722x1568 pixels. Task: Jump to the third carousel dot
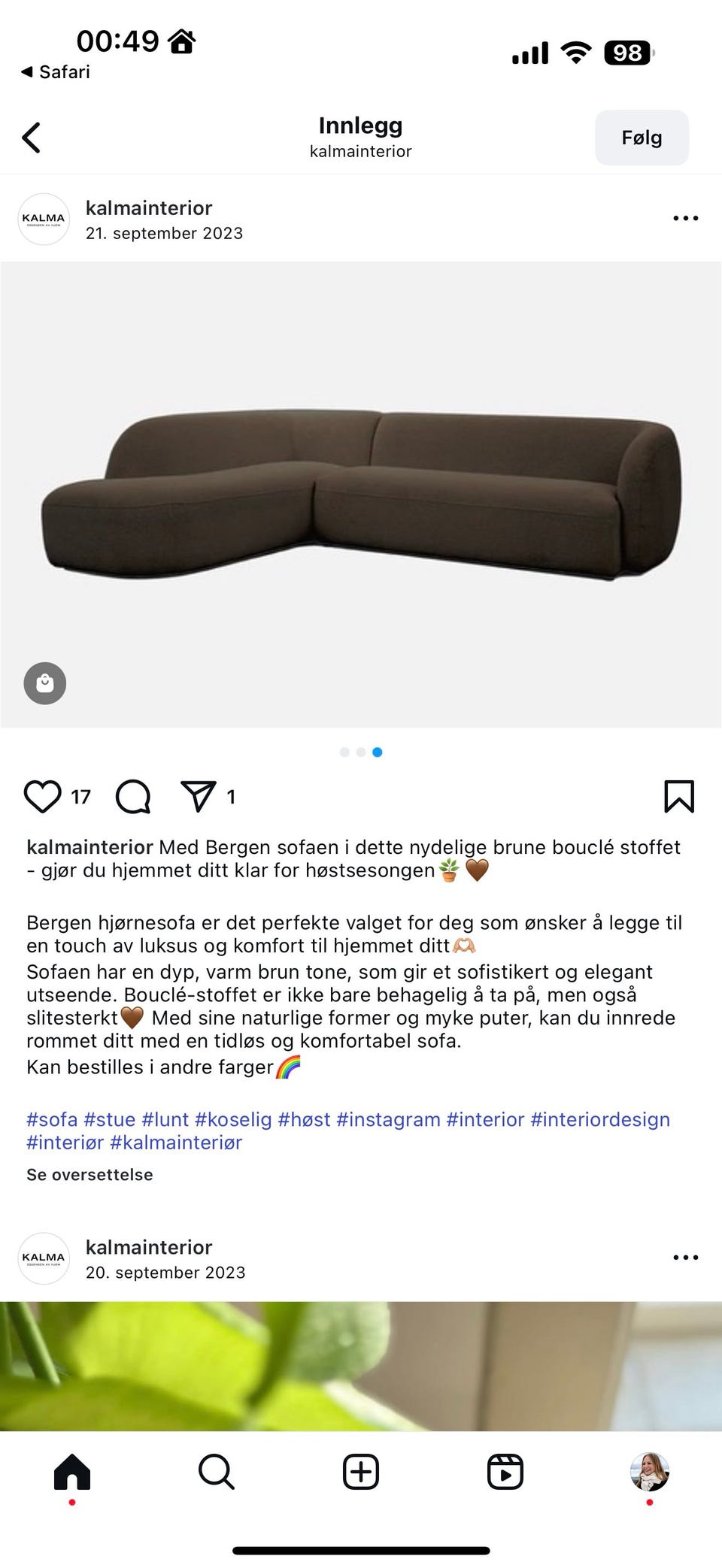pyautogui.click(x=378, y=752)
